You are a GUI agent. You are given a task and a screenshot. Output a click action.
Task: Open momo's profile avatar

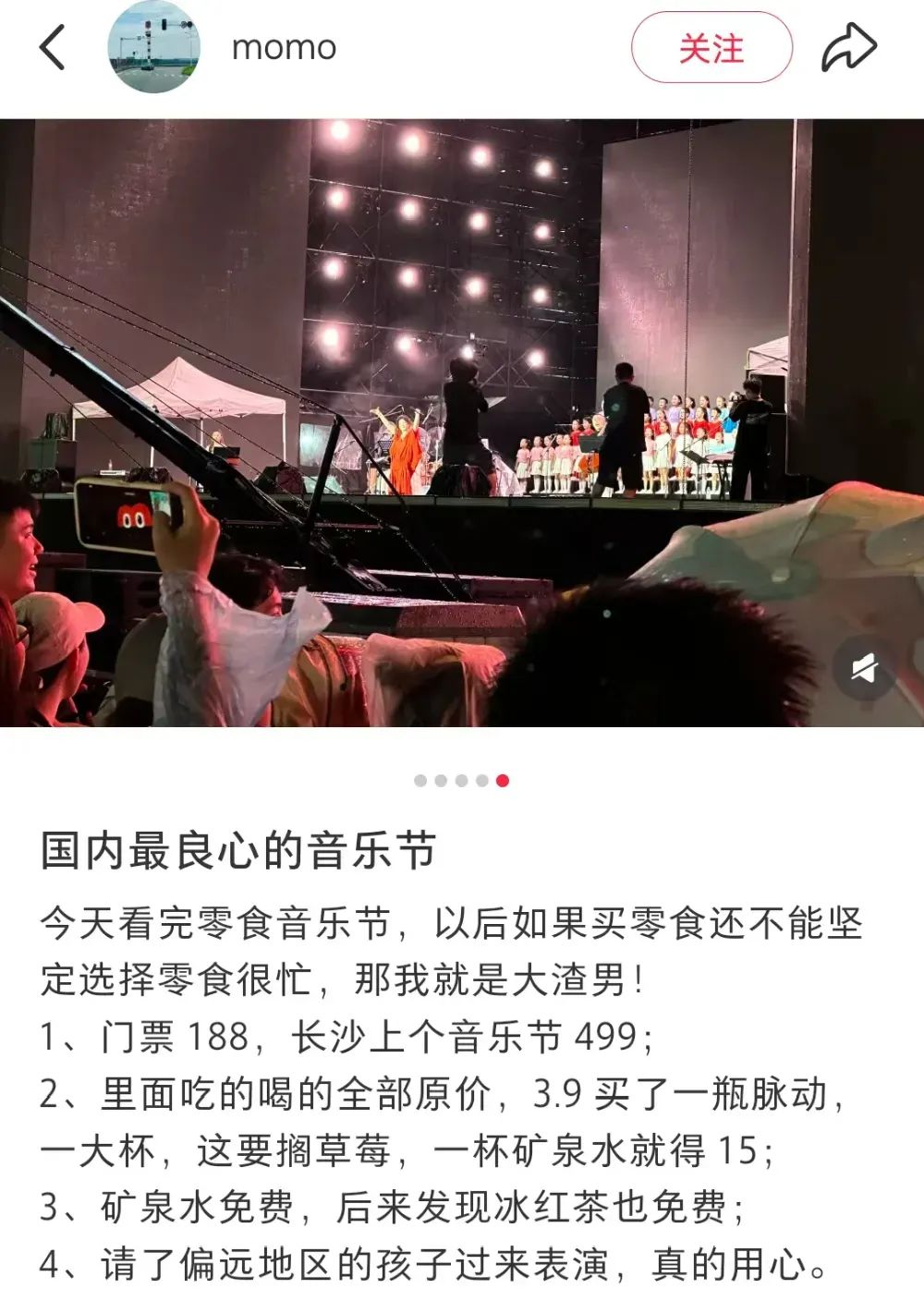pyautogui.click(x=154, y=47)
